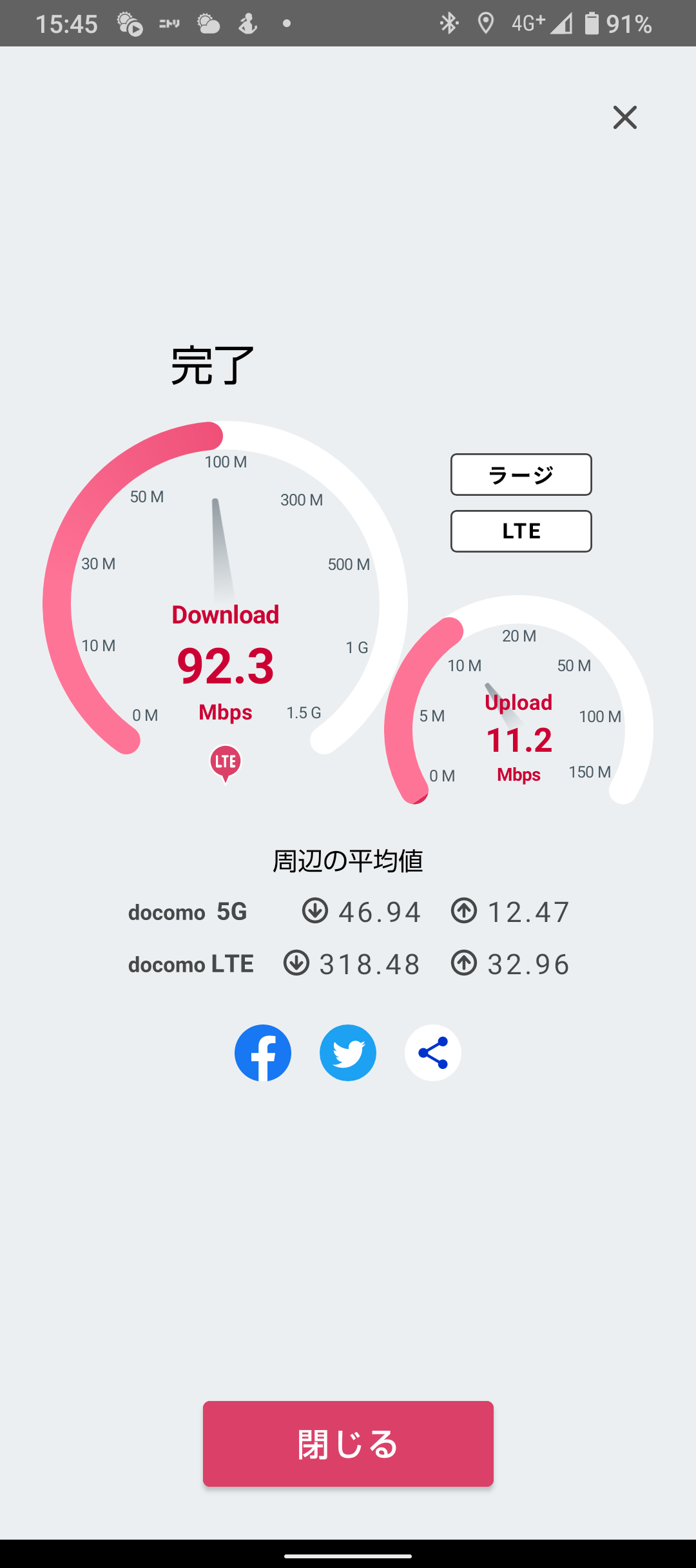Dismiss the results with the X icon
This screenshot has height=1568, width=696.
[624, 117]
